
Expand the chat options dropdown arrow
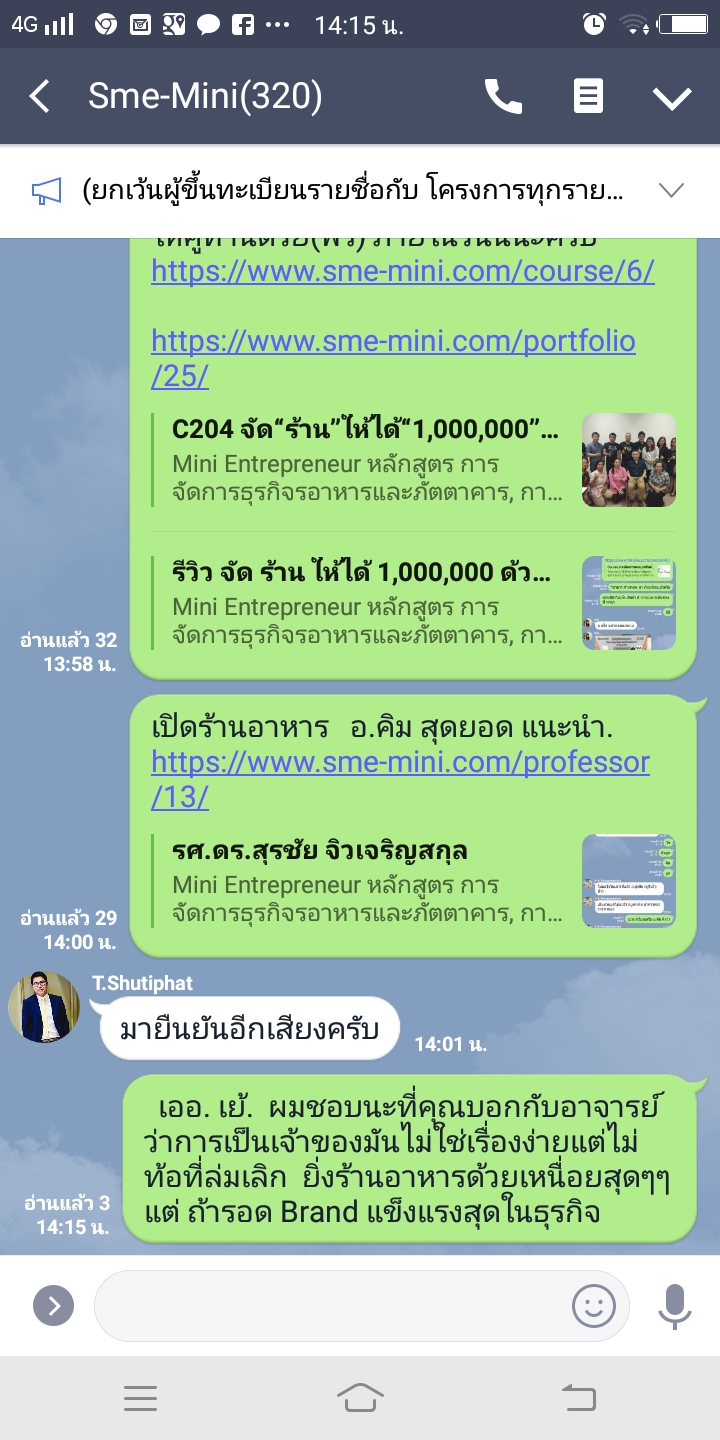672,97
